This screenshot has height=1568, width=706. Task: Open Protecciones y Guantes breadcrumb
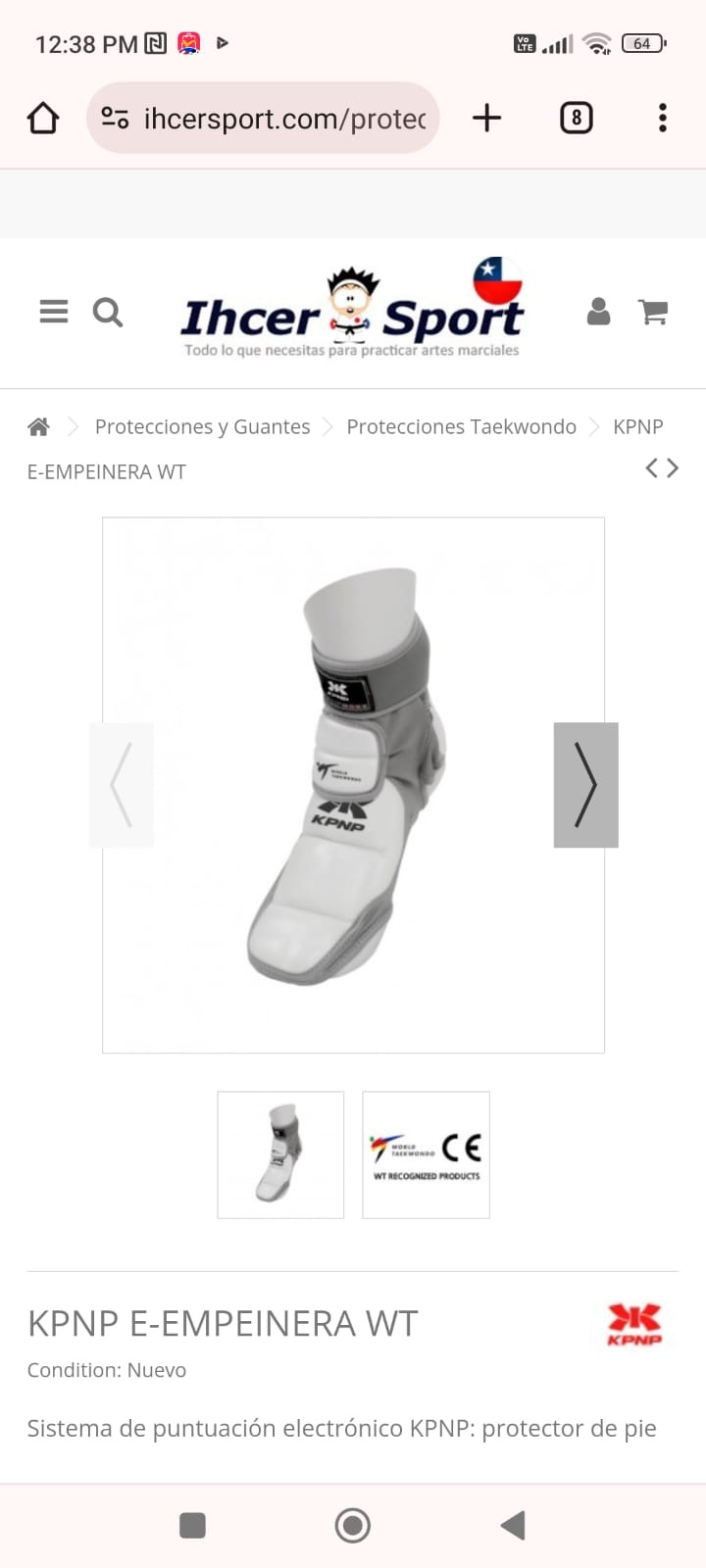tap(202, 426)
